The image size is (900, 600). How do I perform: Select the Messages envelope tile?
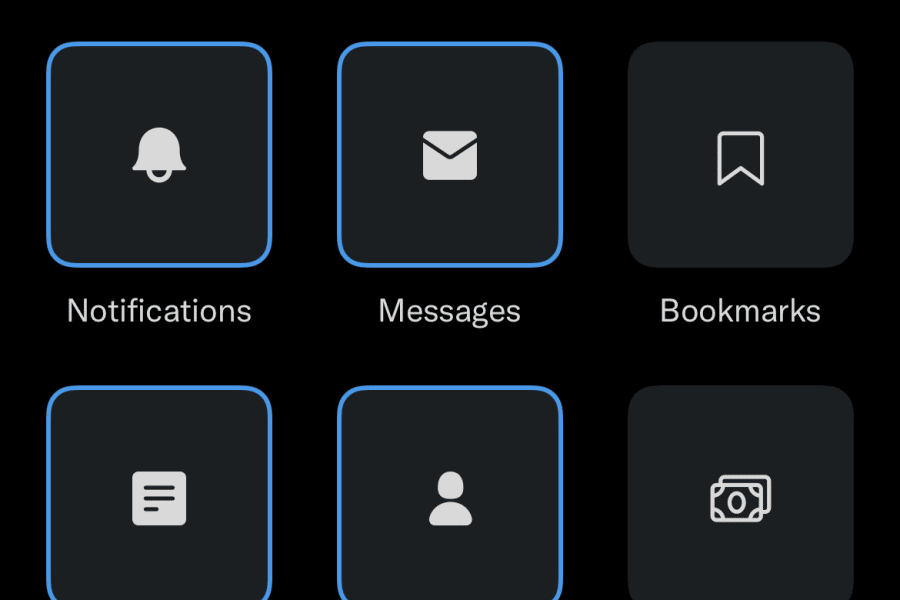[449, 154]
